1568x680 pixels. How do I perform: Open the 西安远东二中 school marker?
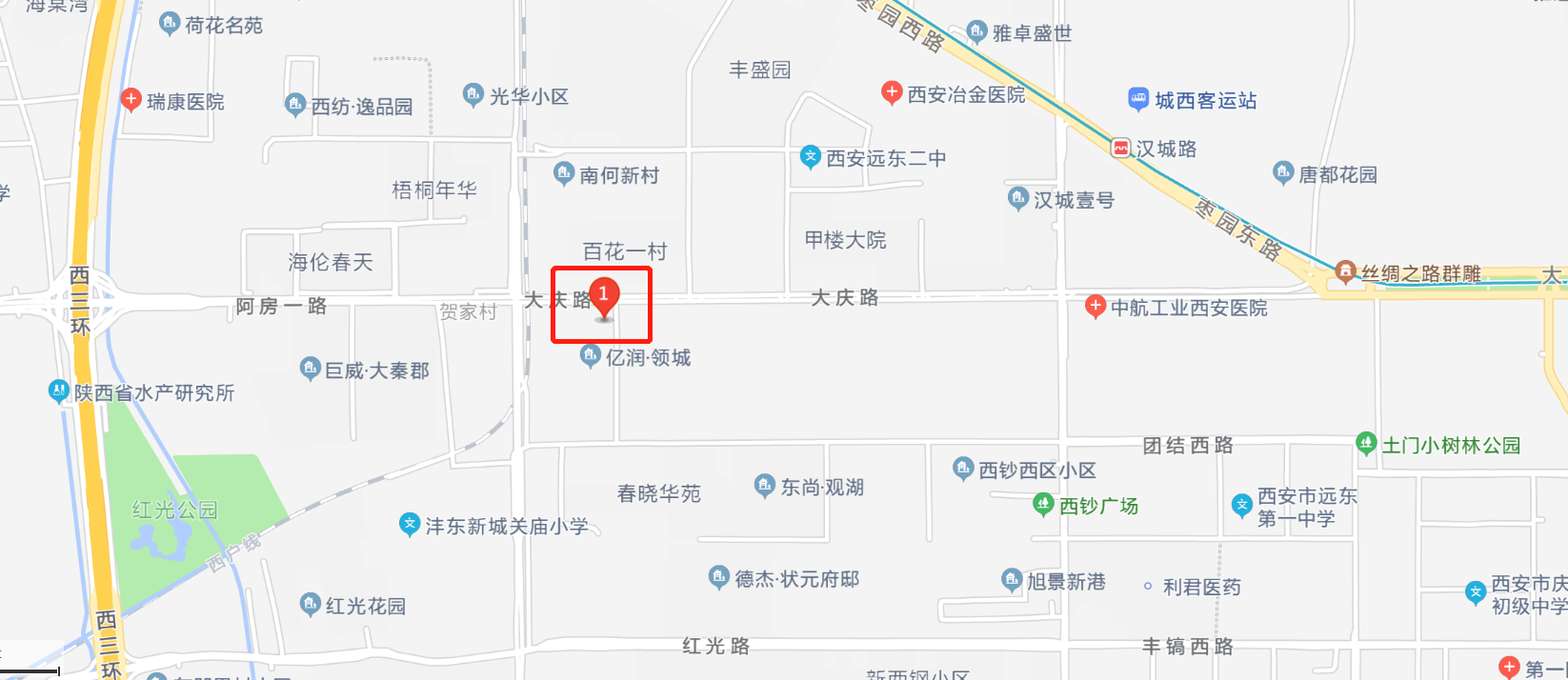pyautogui.click(x=810, y=156)
